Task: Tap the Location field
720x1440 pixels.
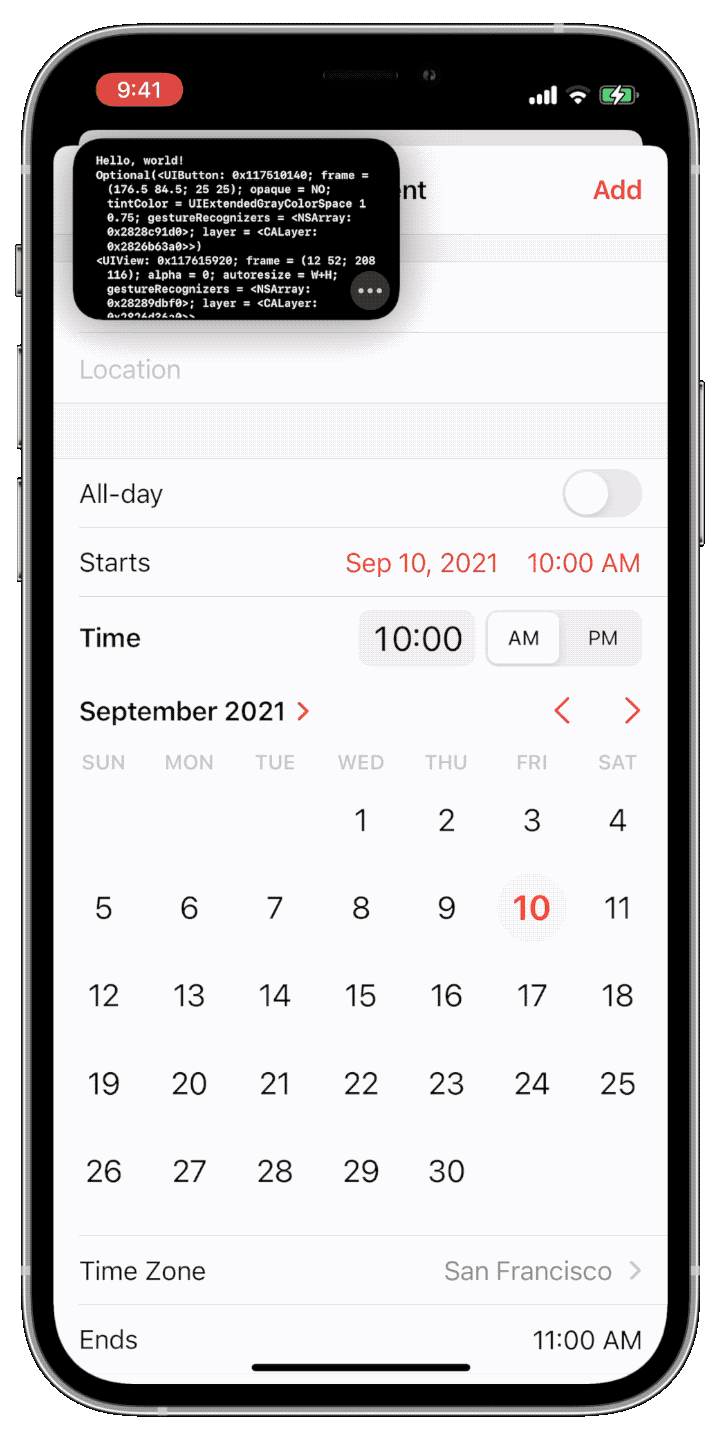Action: click(360, 369)
